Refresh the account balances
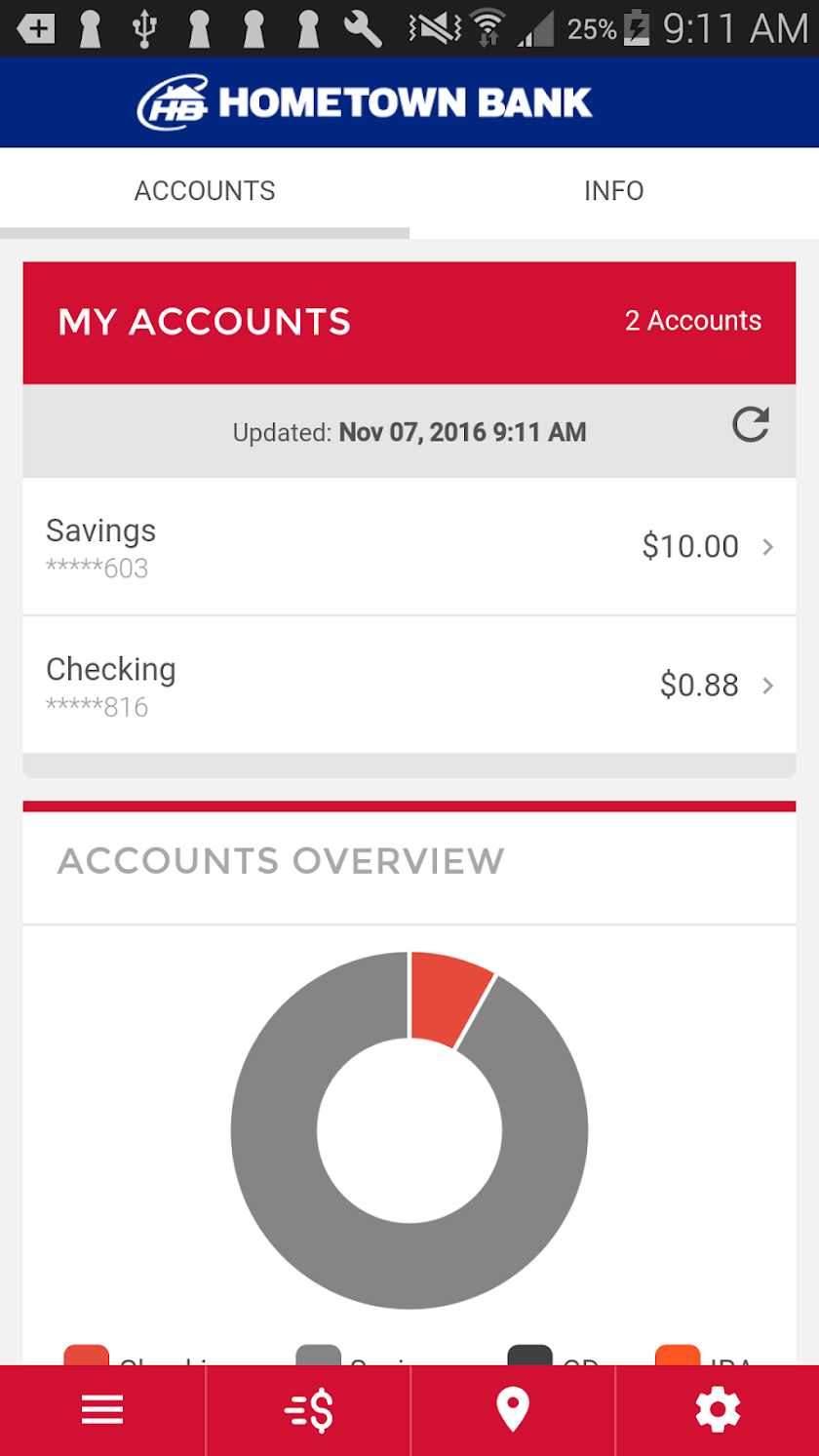 pyautogui.click(x=751, y=425)
